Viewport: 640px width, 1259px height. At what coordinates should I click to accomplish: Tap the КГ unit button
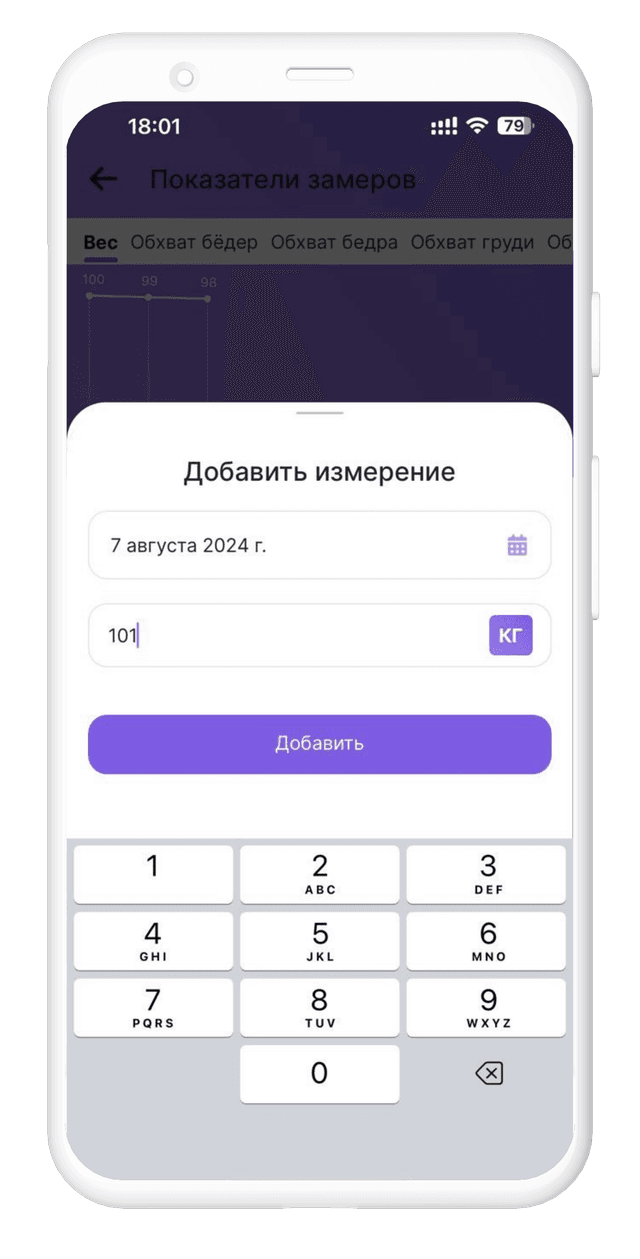point(510,635)
